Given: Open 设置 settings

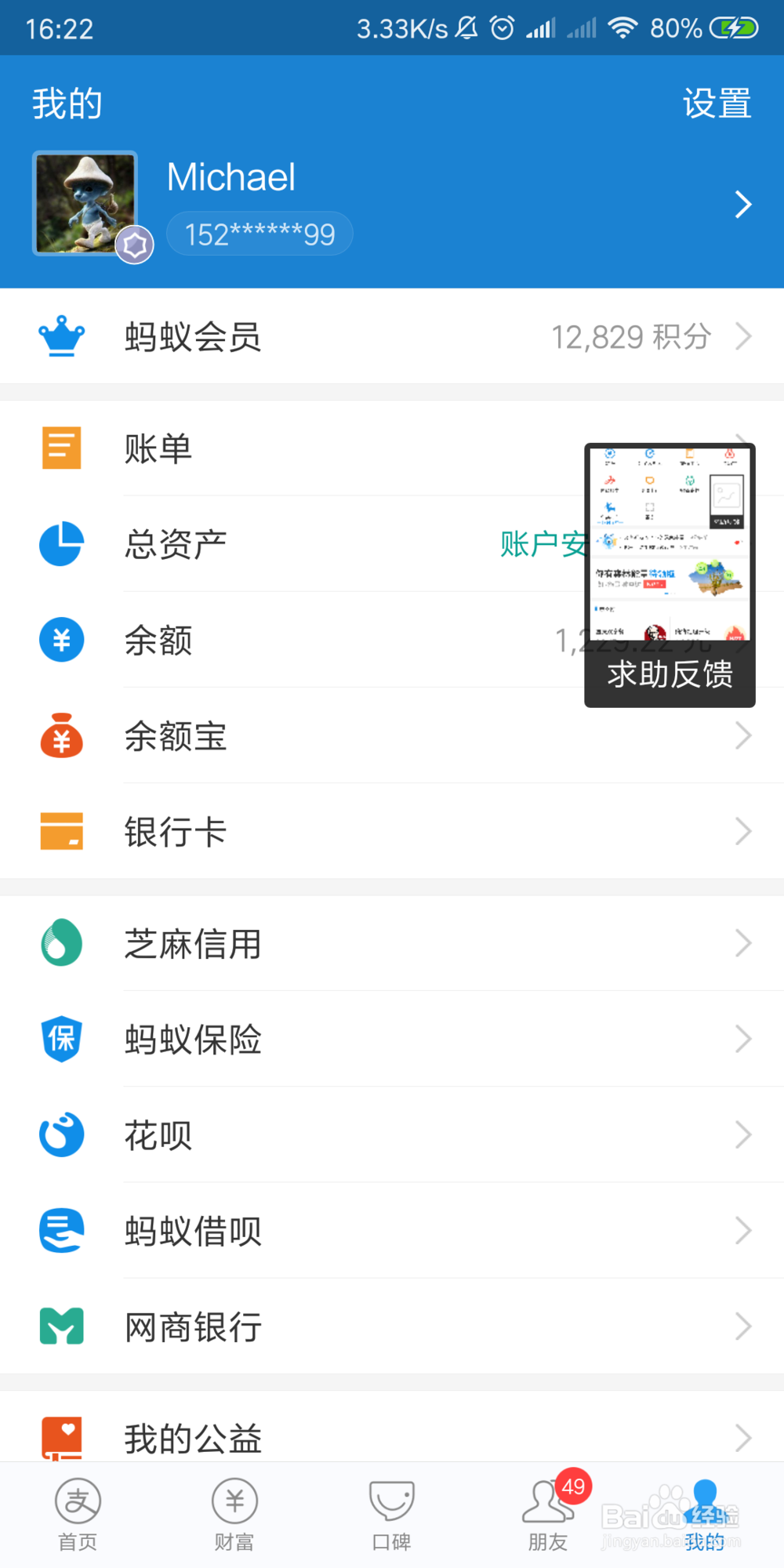Looking at the screenshot, I should (x=716, y=102).
